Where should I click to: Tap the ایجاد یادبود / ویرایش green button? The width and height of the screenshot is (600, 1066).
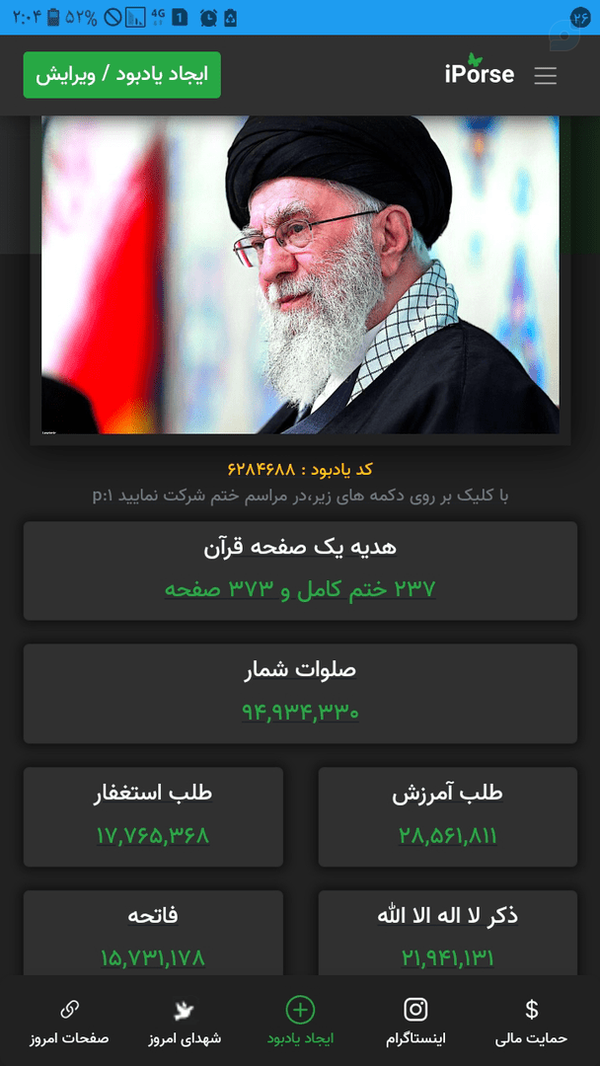pos(122,75)
